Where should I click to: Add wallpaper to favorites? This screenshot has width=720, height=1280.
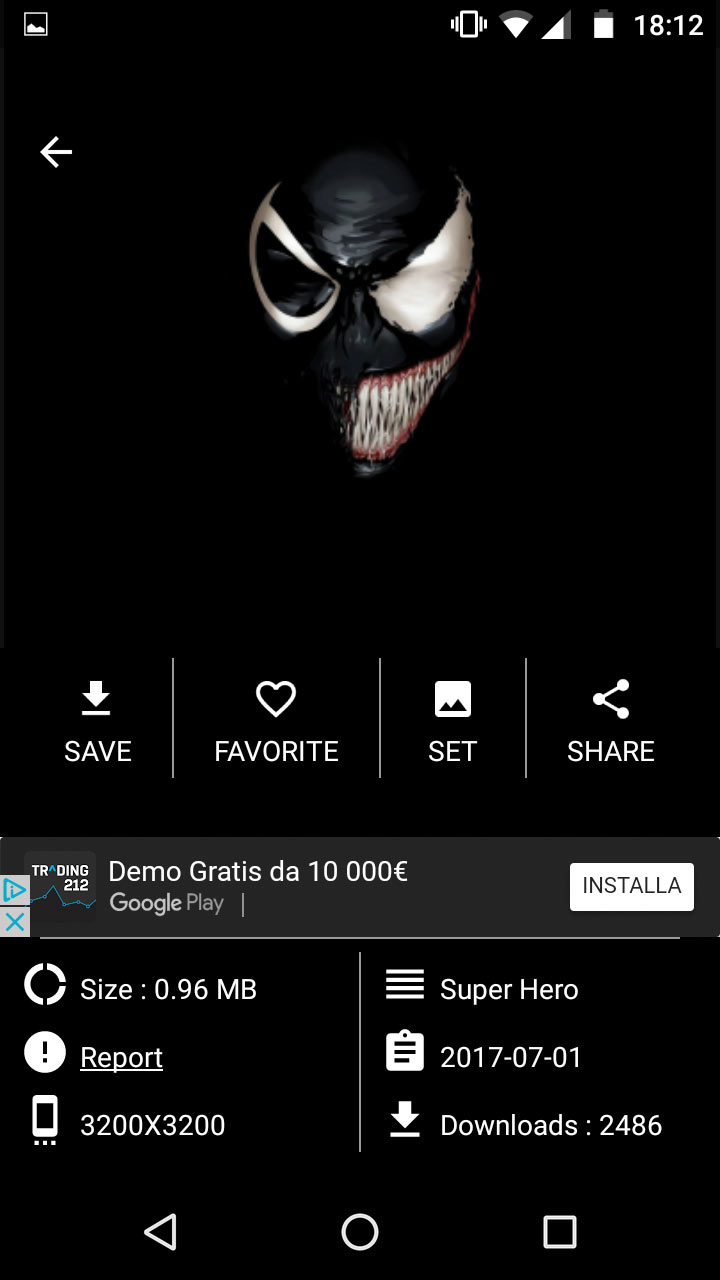tap(276, 720)
